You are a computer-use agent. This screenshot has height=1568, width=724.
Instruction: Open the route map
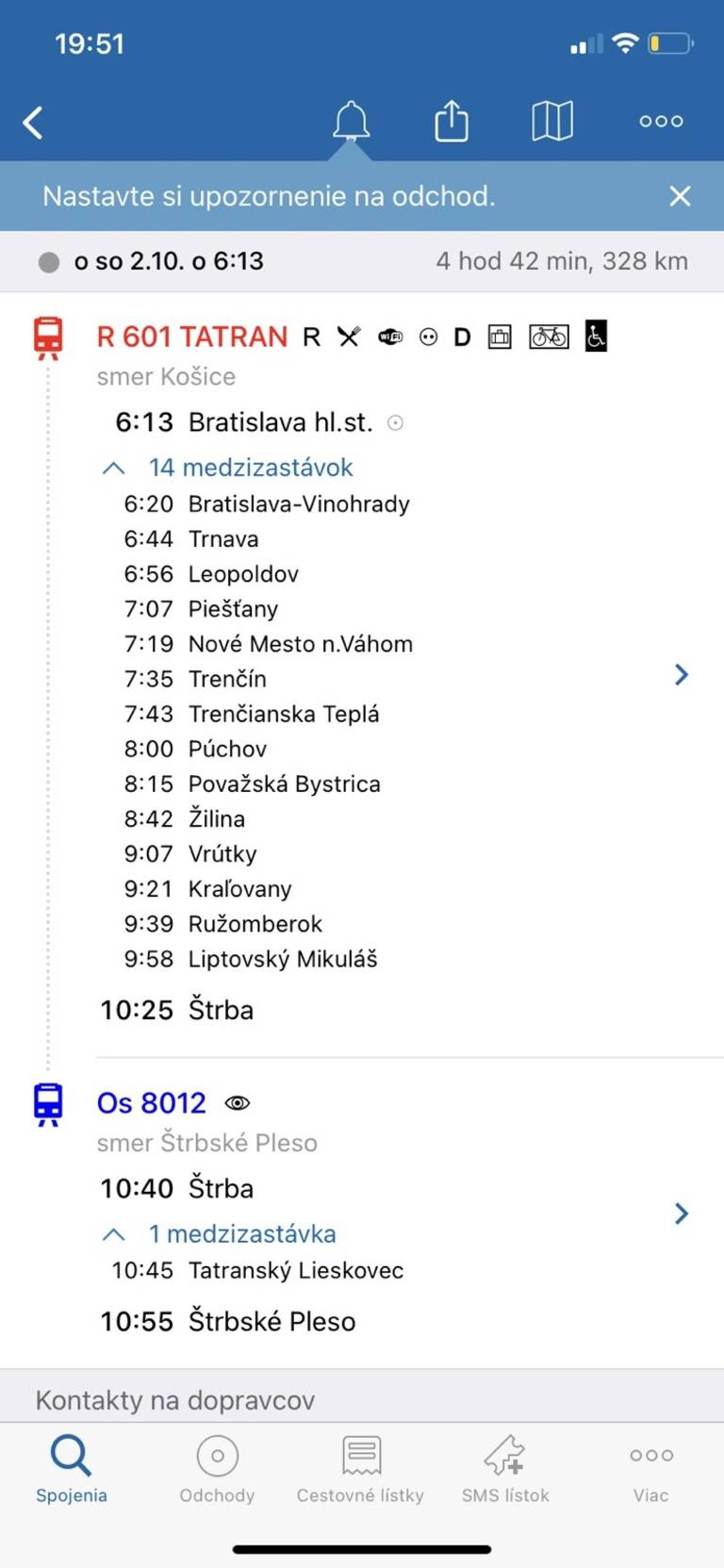552,121
